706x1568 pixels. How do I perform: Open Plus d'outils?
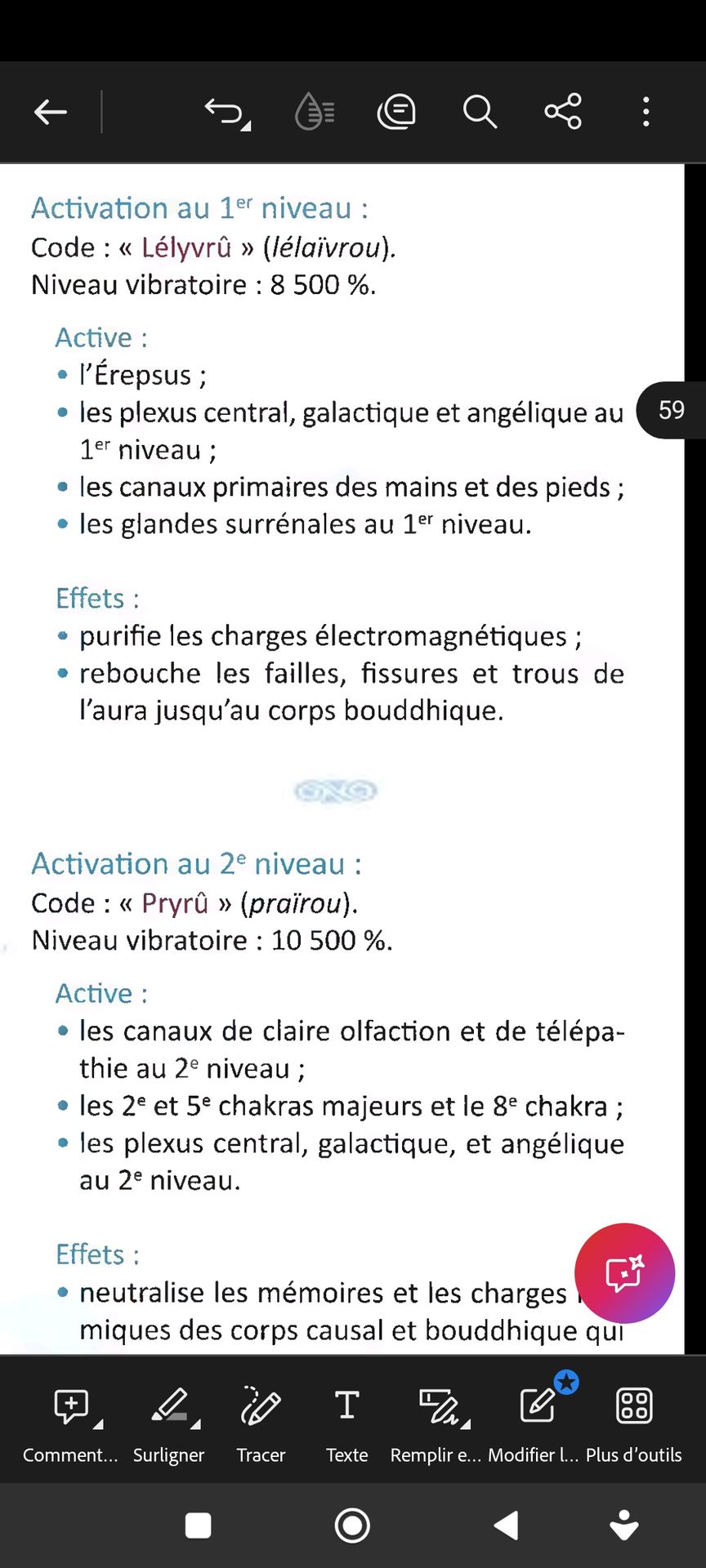tap(633, 1421)
